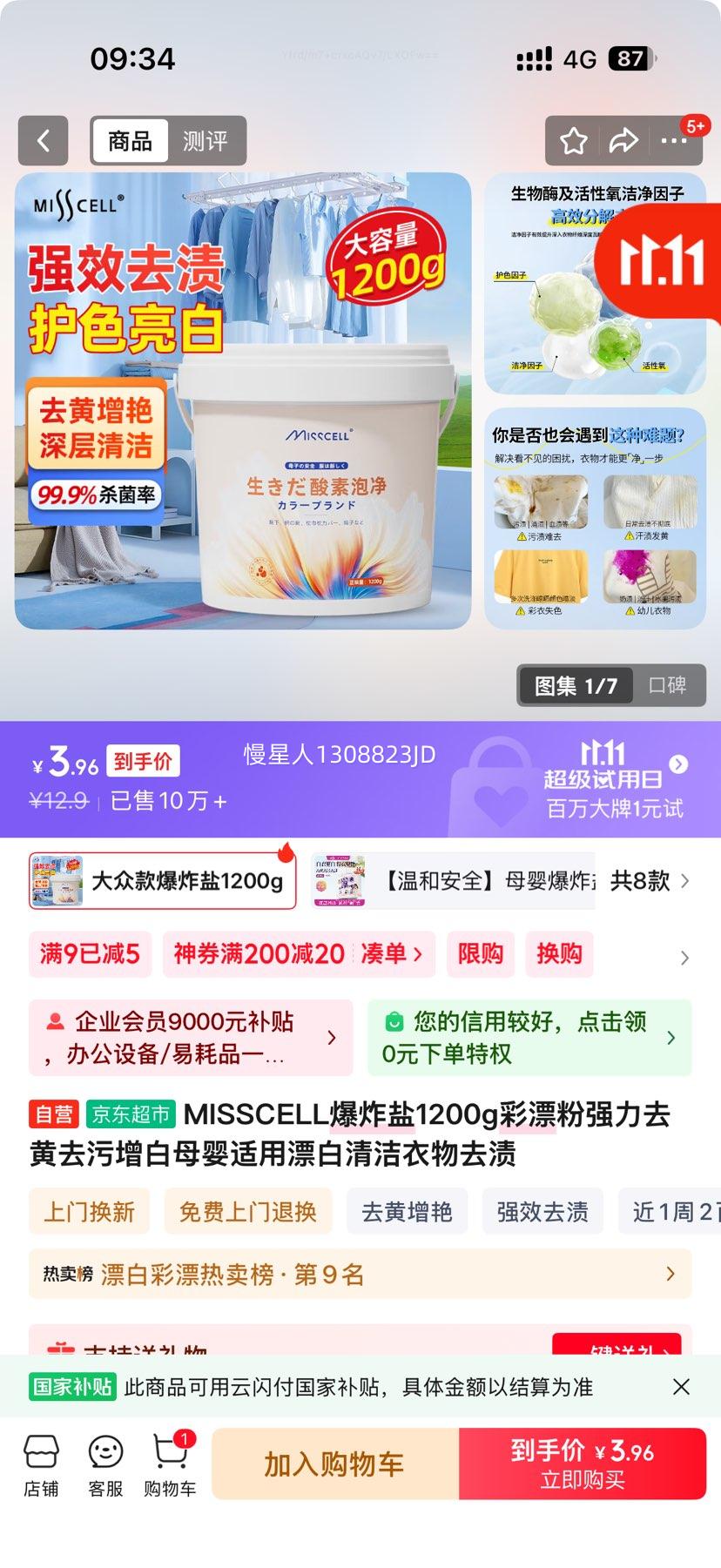Dismiss the 国家补贴 notice

coord(682,1387)
